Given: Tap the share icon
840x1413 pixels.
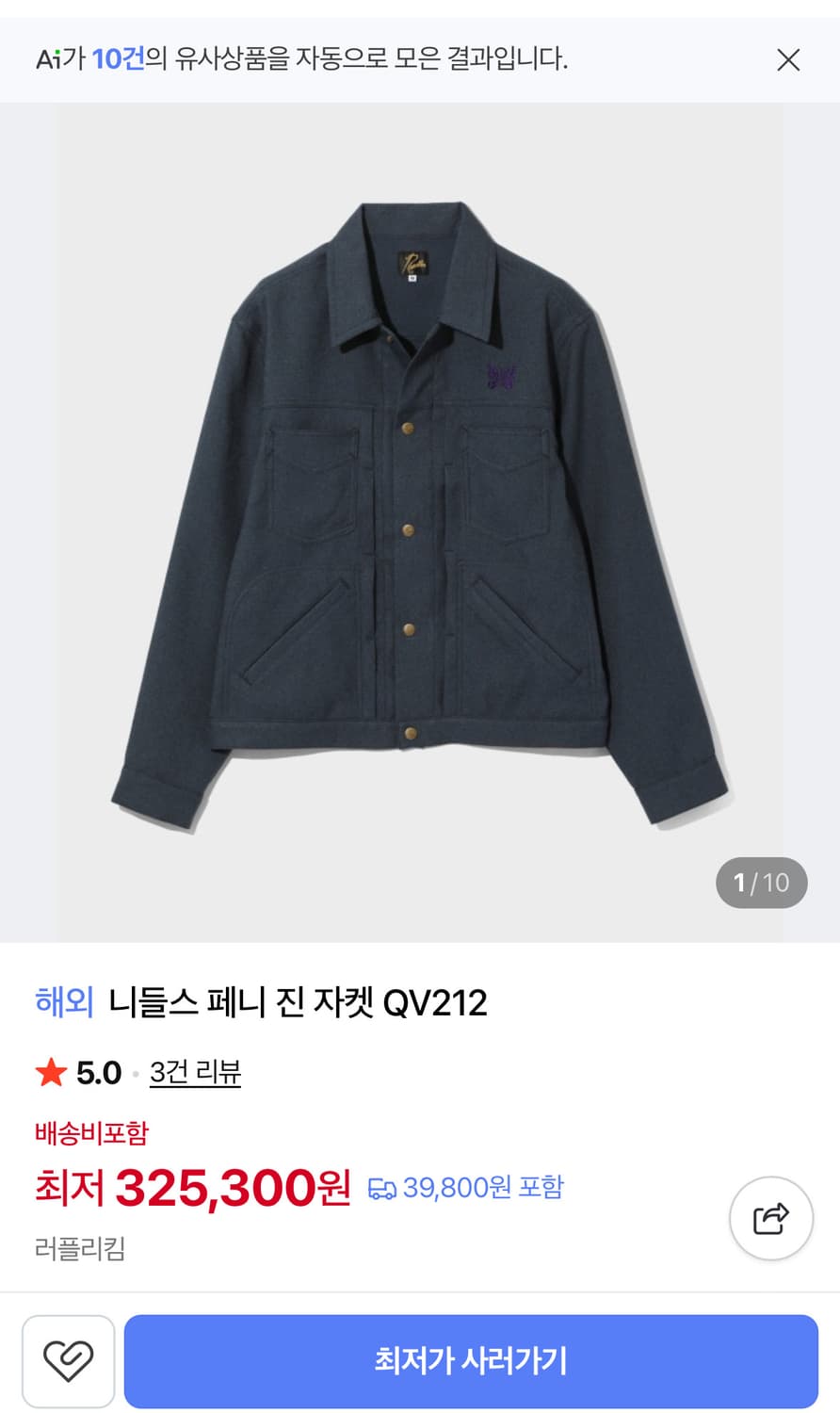Looking at the screenshot, I should pos(770,1217).
